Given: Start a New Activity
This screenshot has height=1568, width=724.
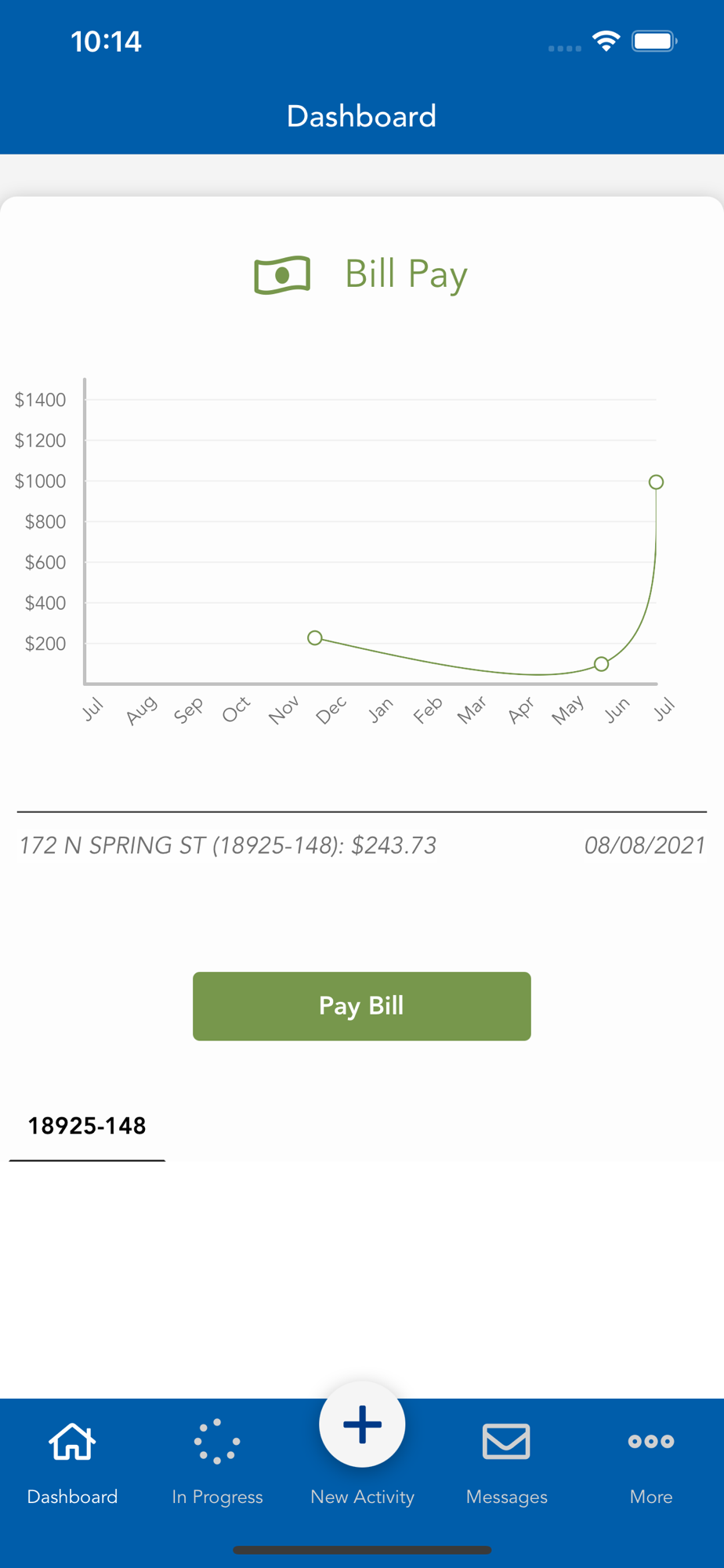Looking at the screenshot, I should point(362,1427).
